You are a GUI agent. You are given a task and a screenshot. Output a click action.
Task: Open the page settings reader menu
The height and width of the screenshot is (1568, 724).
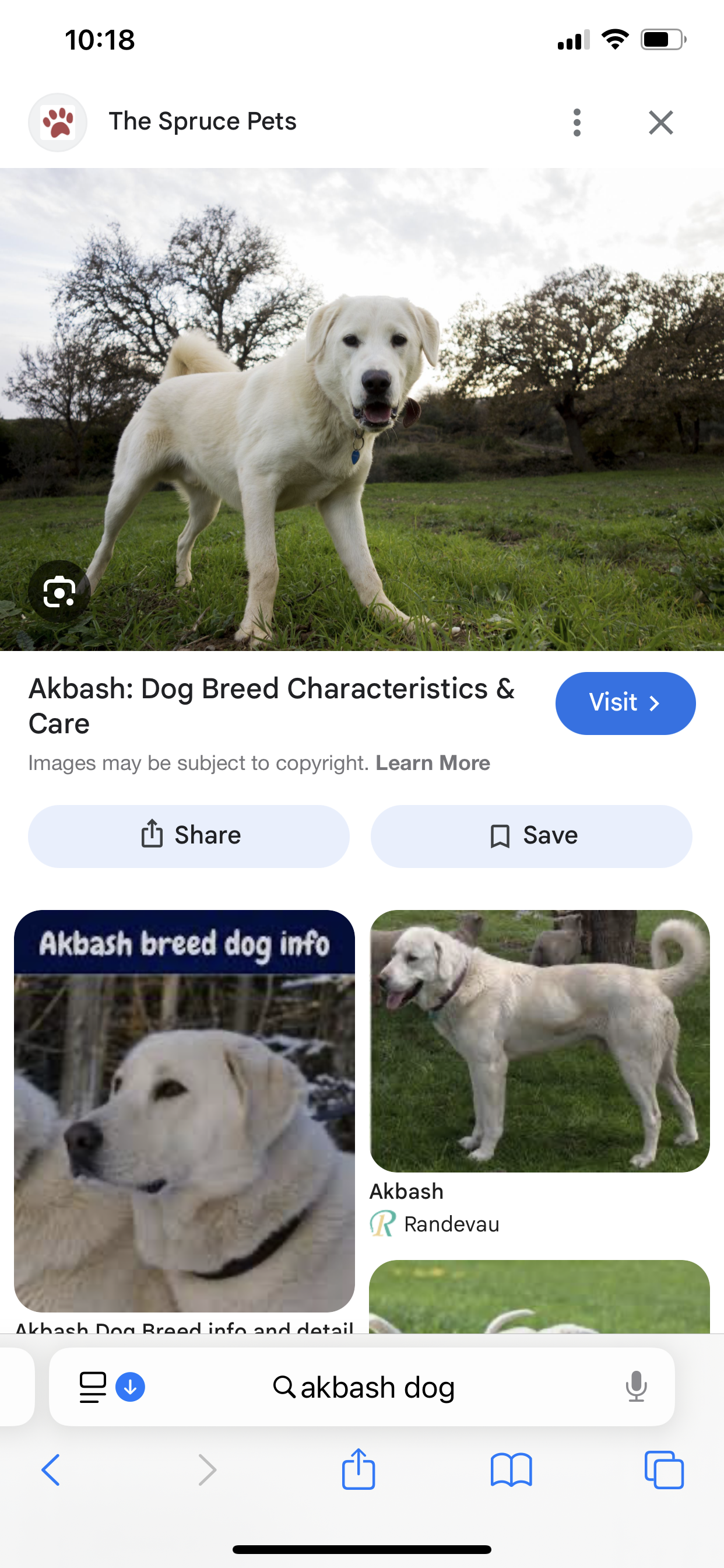click(x=93, y=1387)
